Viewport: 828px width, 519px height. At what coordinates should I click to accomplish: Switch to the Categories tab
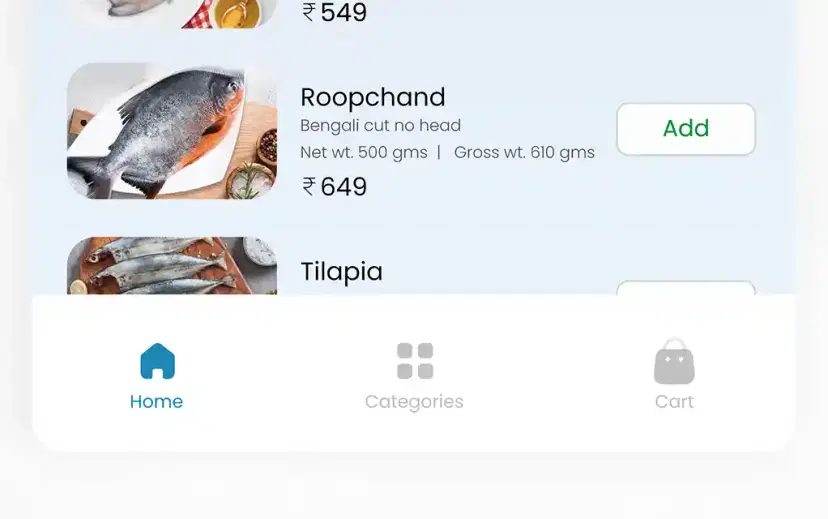click(414, 375)
